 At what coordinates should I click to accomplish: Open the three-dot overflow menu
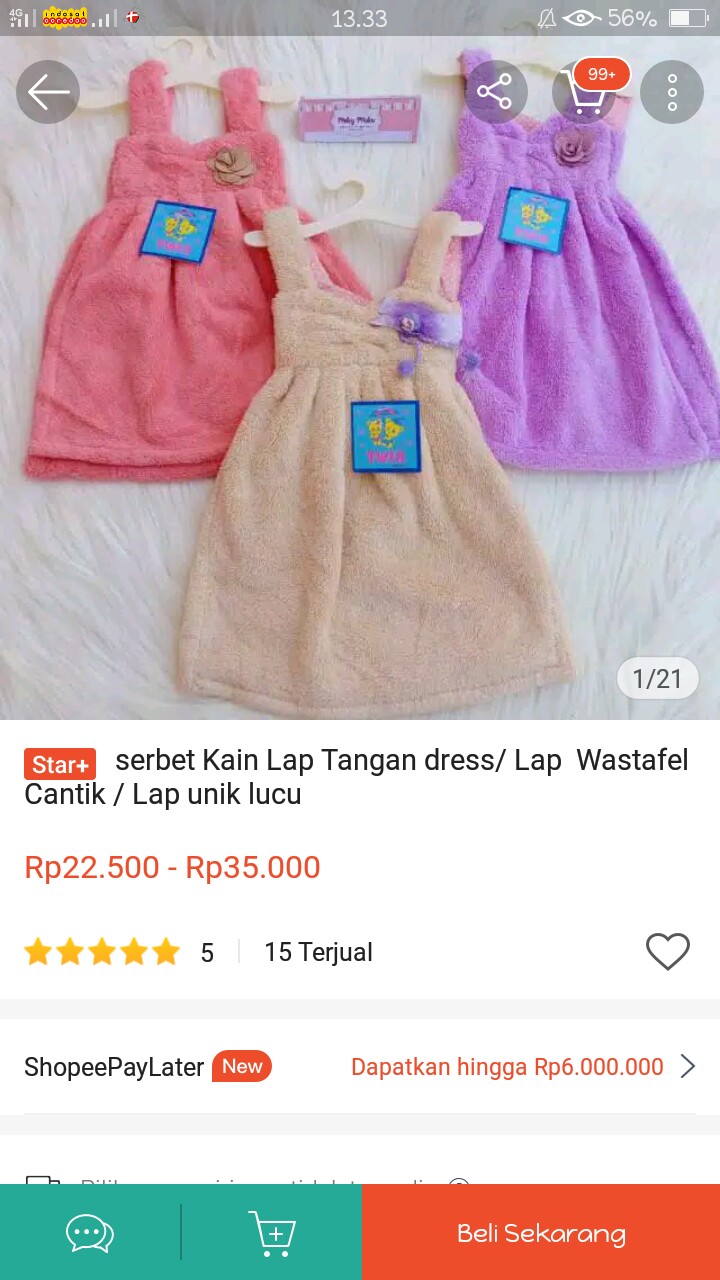click(x=672, y=91)
